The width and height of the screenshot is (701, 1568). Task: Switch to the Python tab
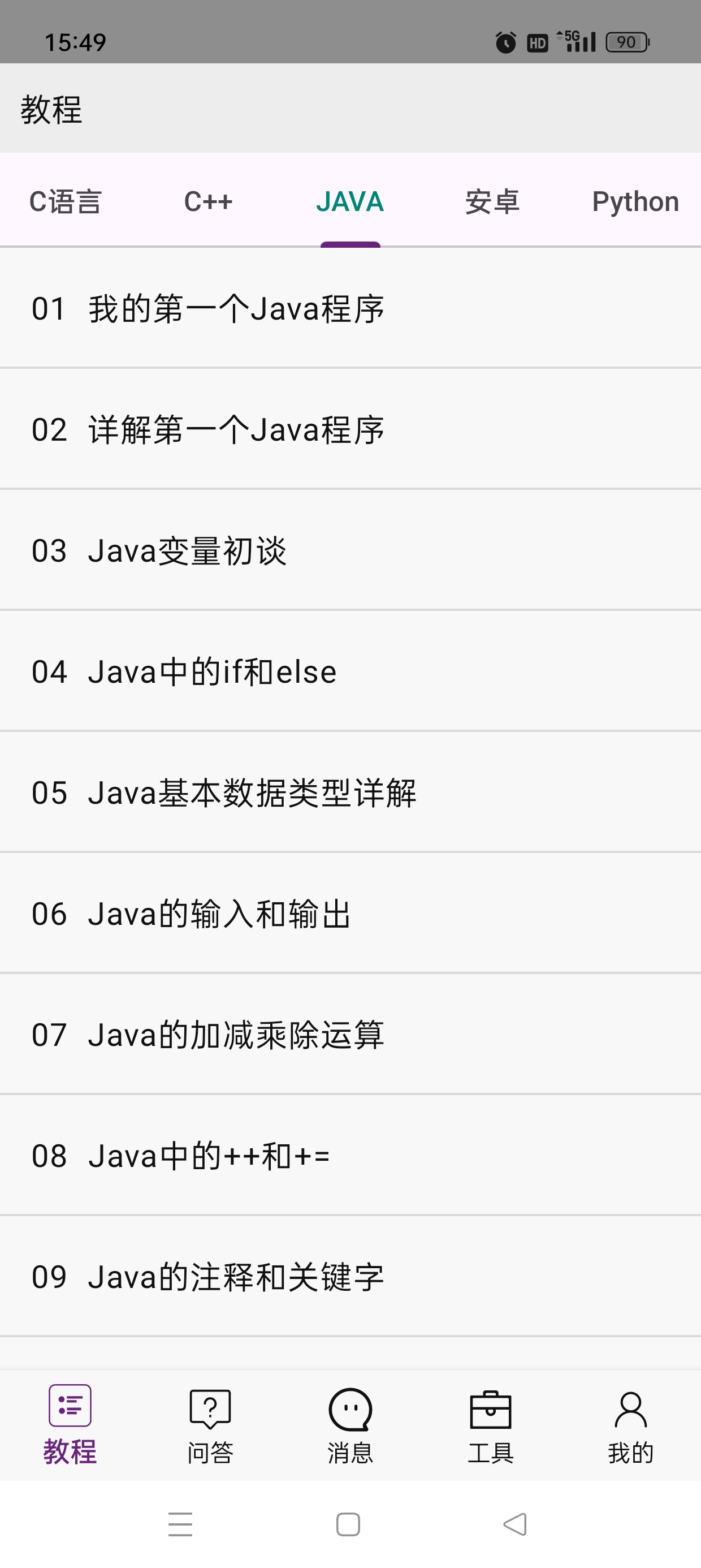(635, 201)
